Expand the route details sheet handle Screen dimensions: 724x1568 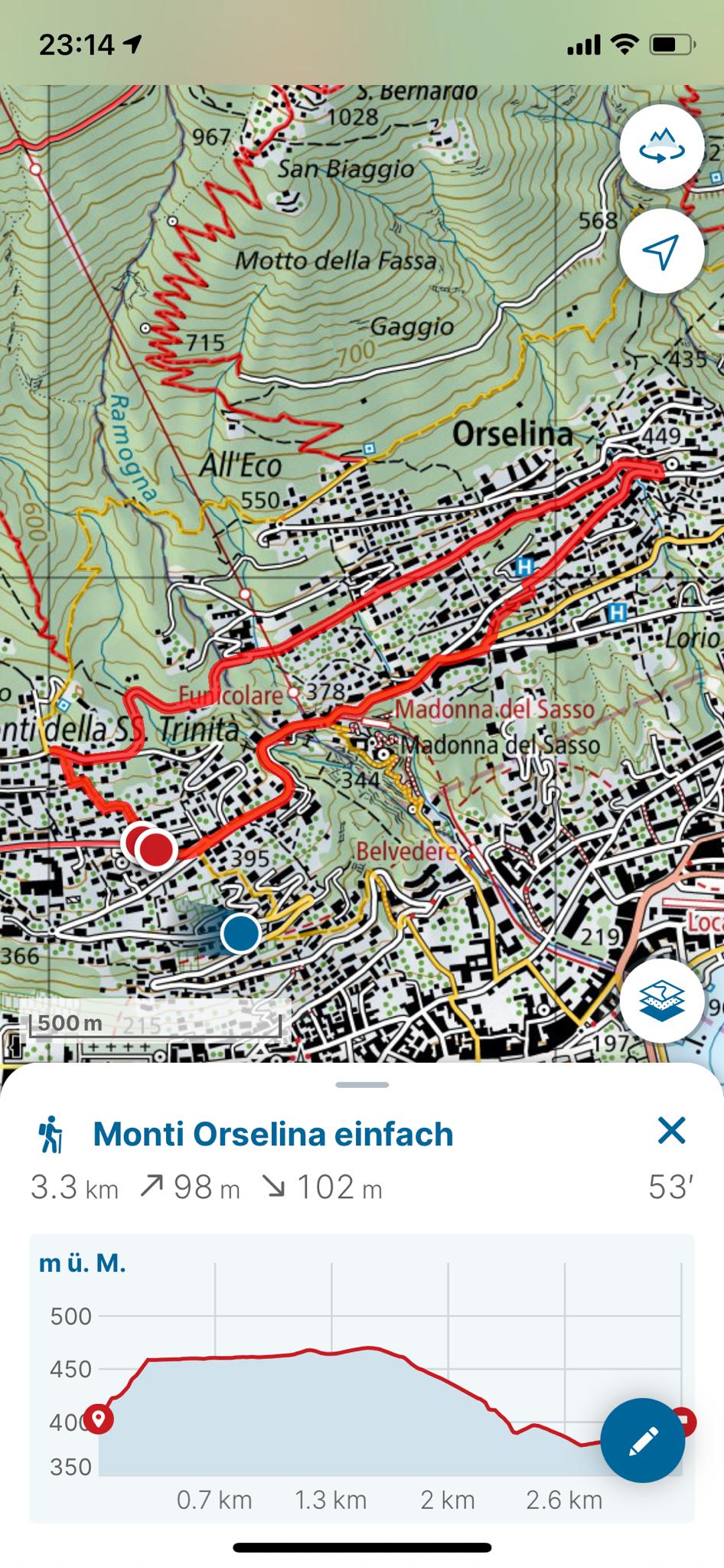point(362,1085)
